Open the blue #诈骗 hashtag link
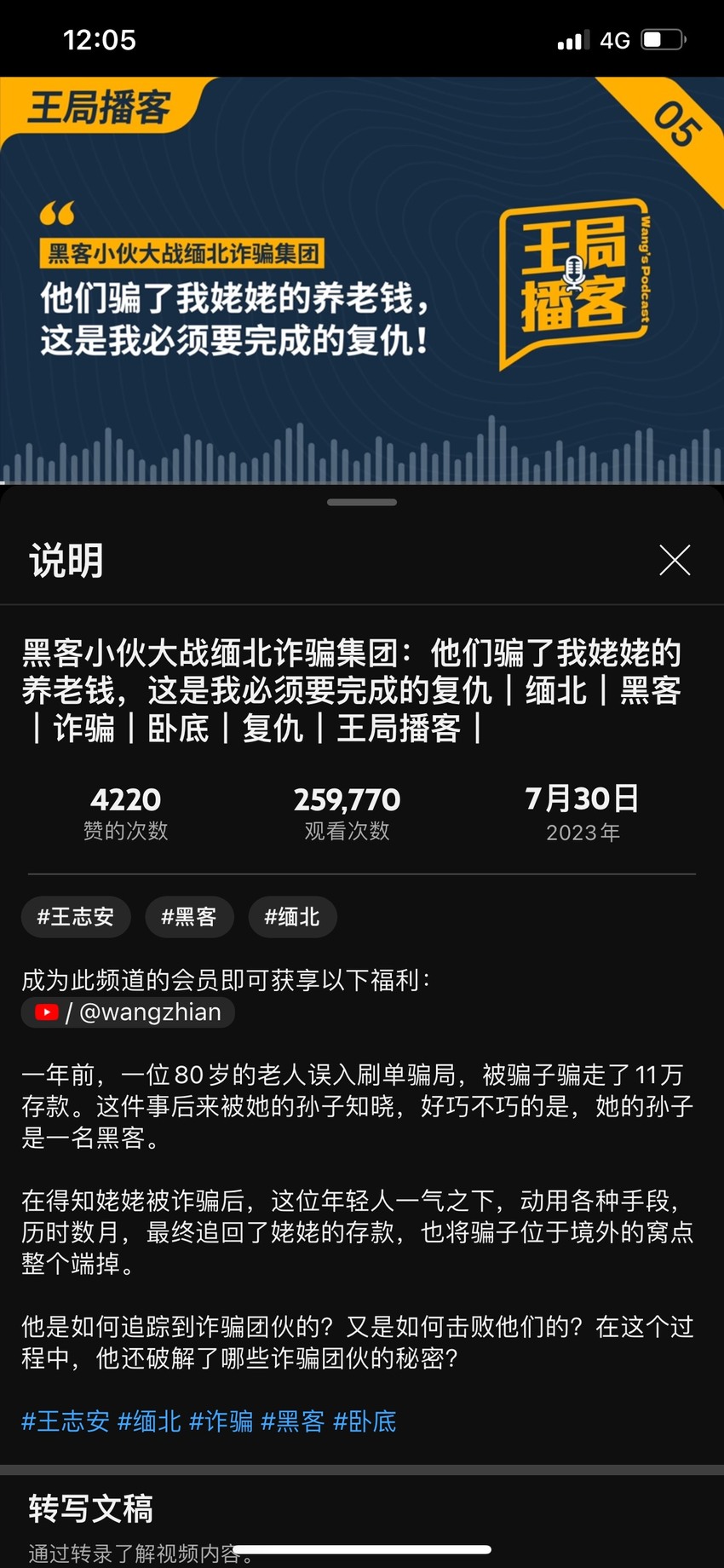Screen dimensions: 724x1568 pyautogui.click(x=221, y=1421)
